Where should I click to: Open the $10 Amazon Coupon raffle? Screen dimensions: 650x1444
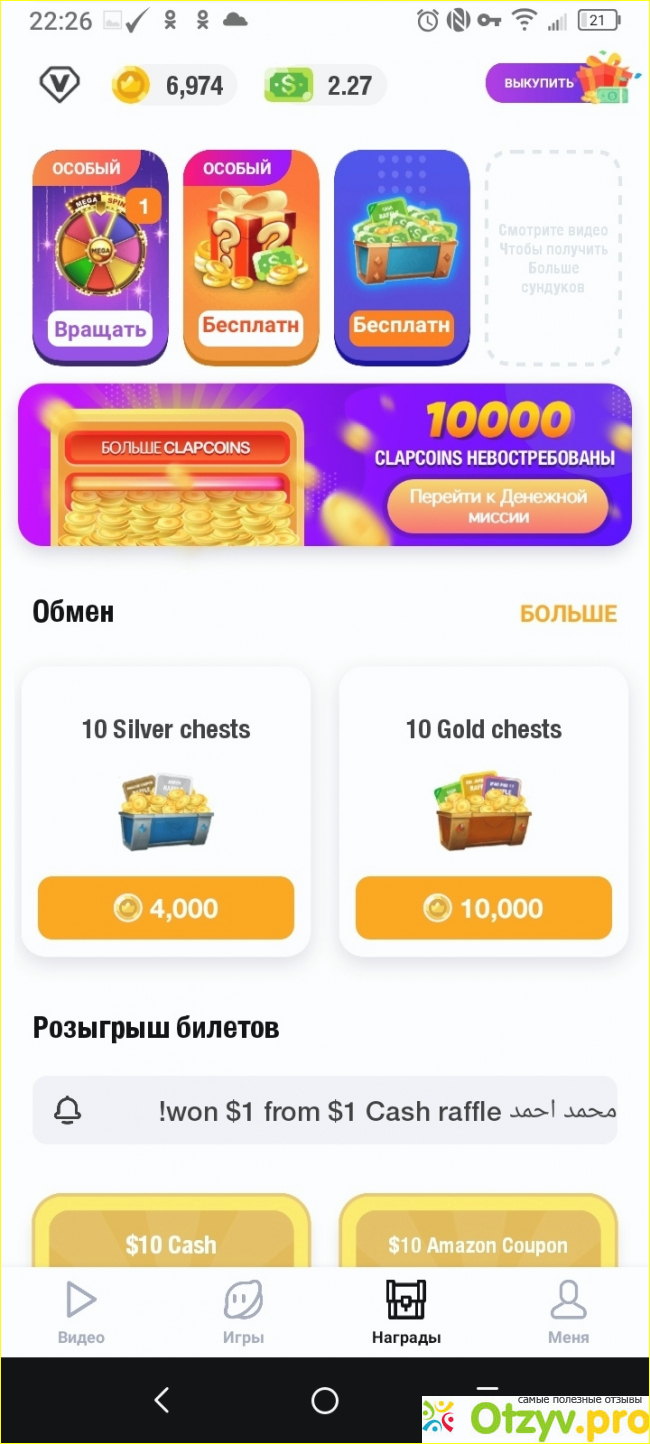pyautogui.click(x=478, y=1245)
